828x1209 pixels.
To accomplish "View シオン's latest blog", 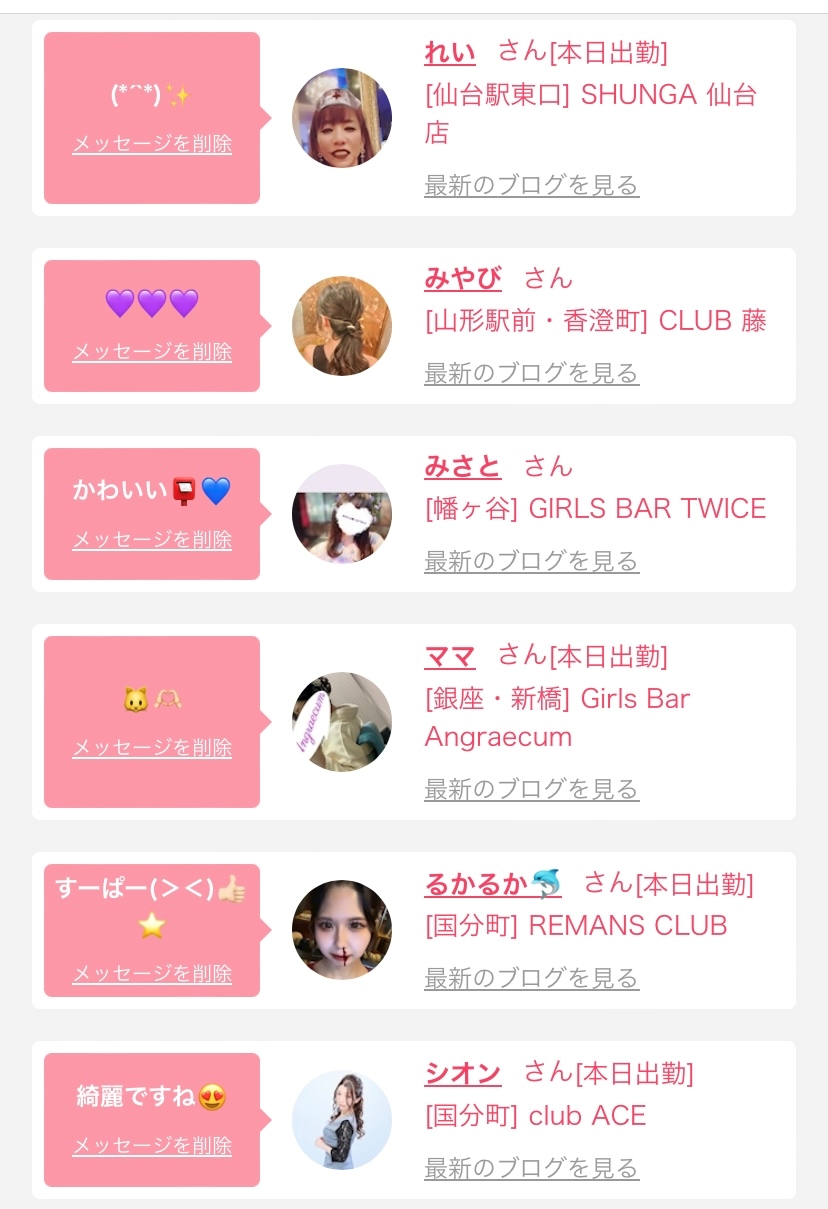I will click(x=531, y=1167).
